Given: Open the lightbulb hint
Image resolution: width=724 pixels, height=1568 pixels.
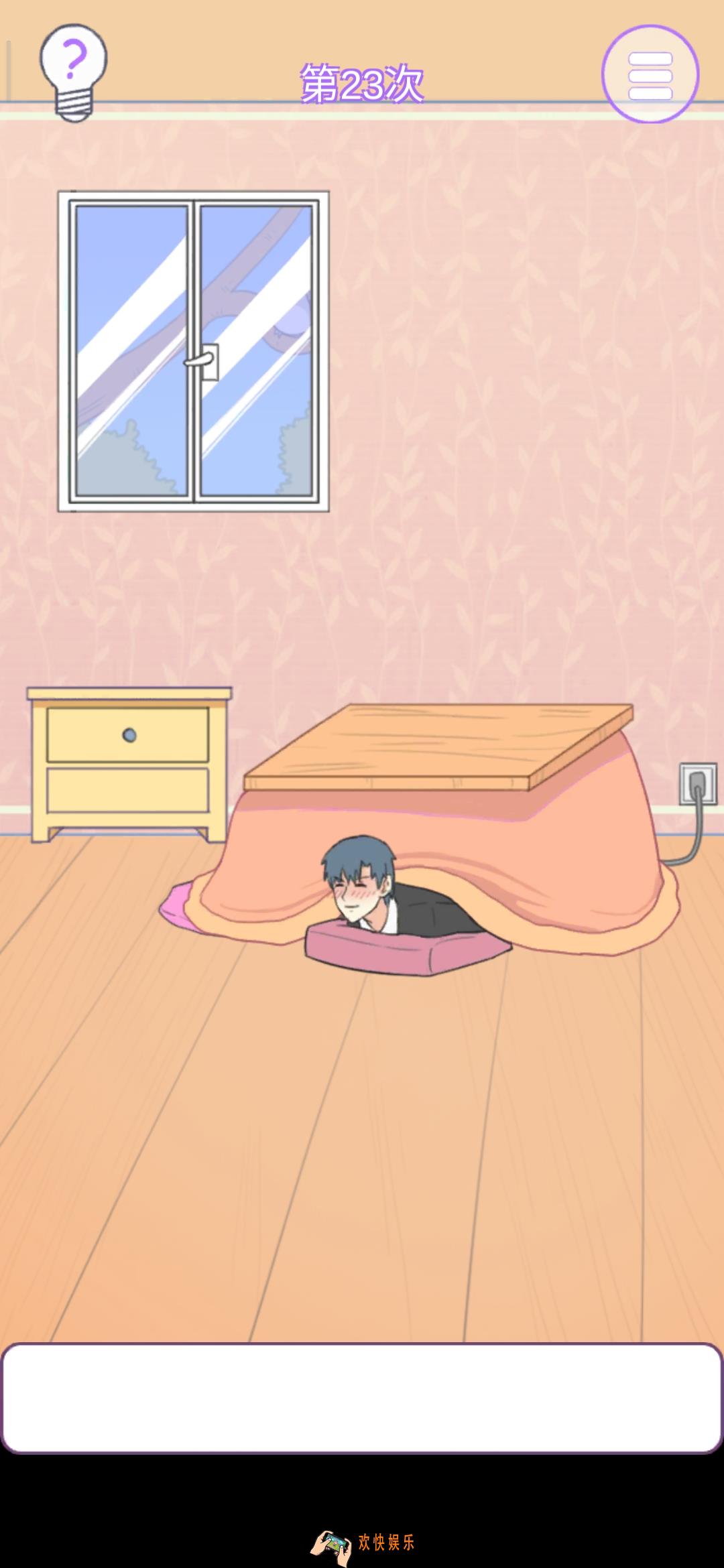Looking at the screenshot, I should pyautogui.click(x=73, y=71).
